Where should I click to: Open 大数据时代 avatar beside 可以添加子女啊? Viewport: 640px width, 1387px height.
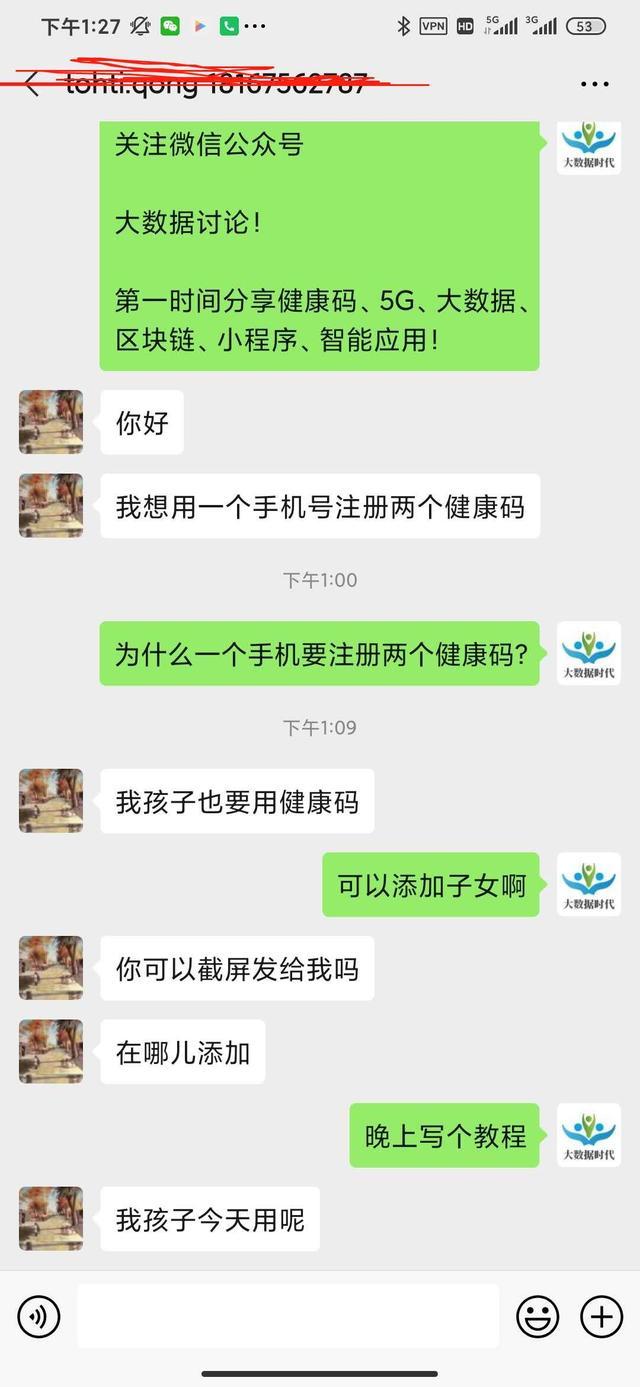pos(588,884)
